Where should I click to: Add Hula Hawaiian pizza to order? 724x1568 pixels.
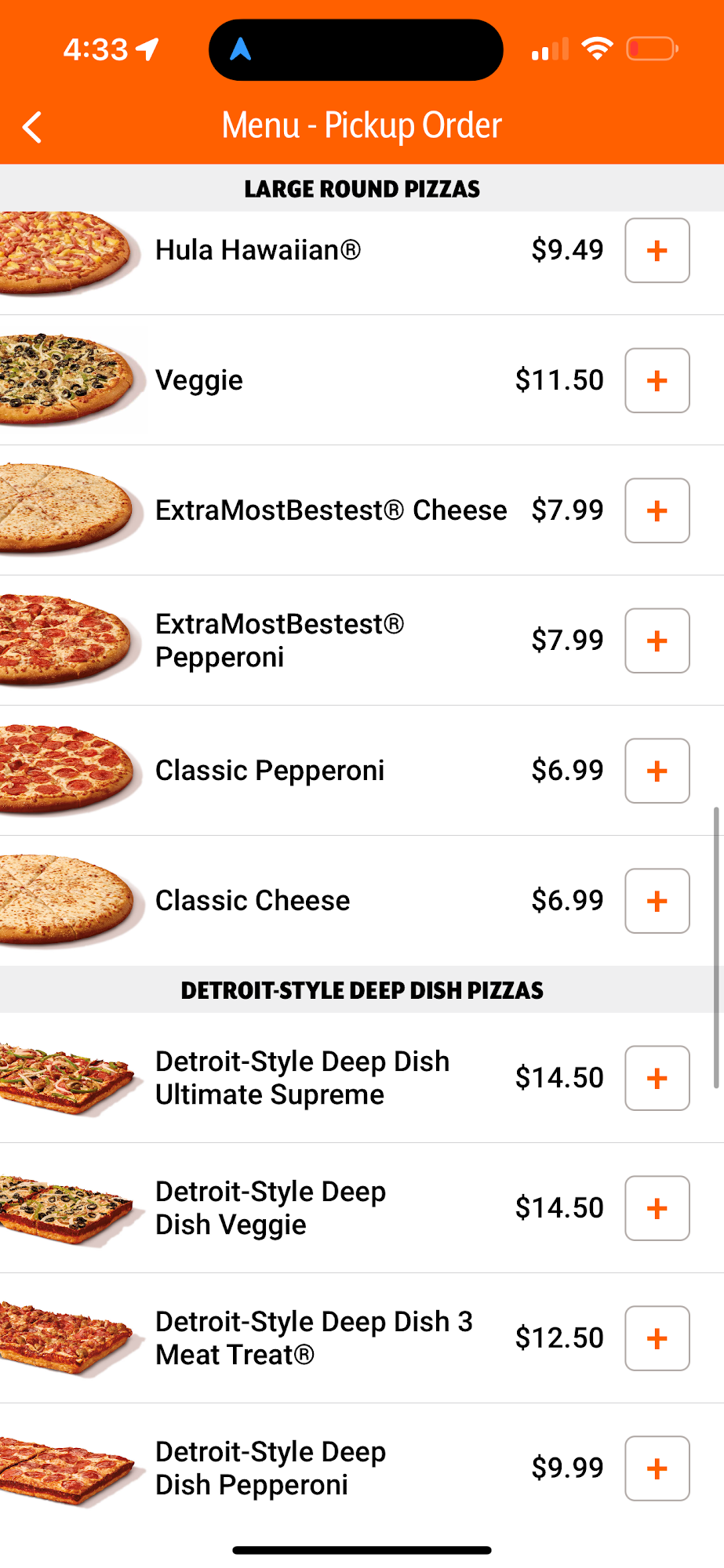[x=657, y=251]
